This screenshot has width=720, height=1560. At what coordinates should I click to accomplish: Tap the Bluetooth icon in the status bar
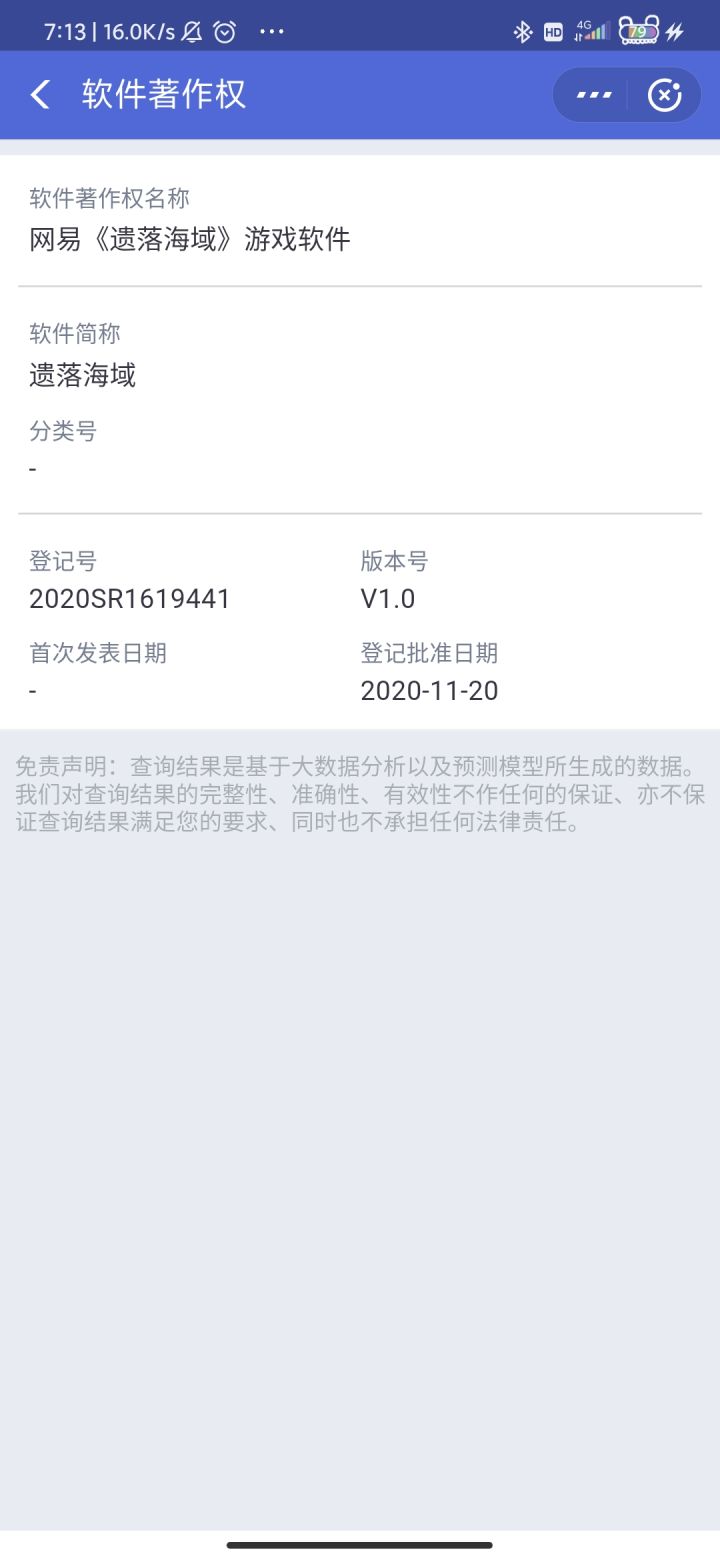[522, 31]
